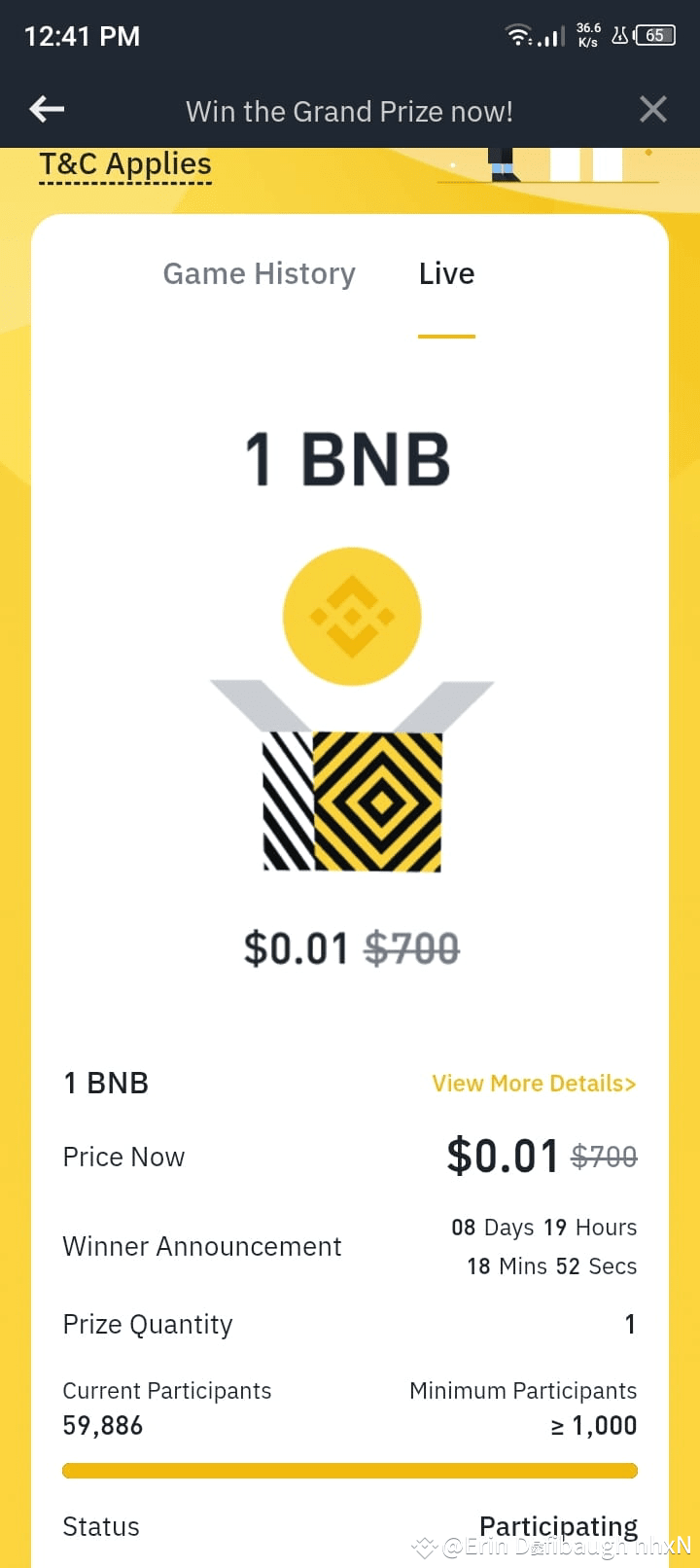700x1568 pixels.
Task: Select the Live tab
Action: pos(445,273)
